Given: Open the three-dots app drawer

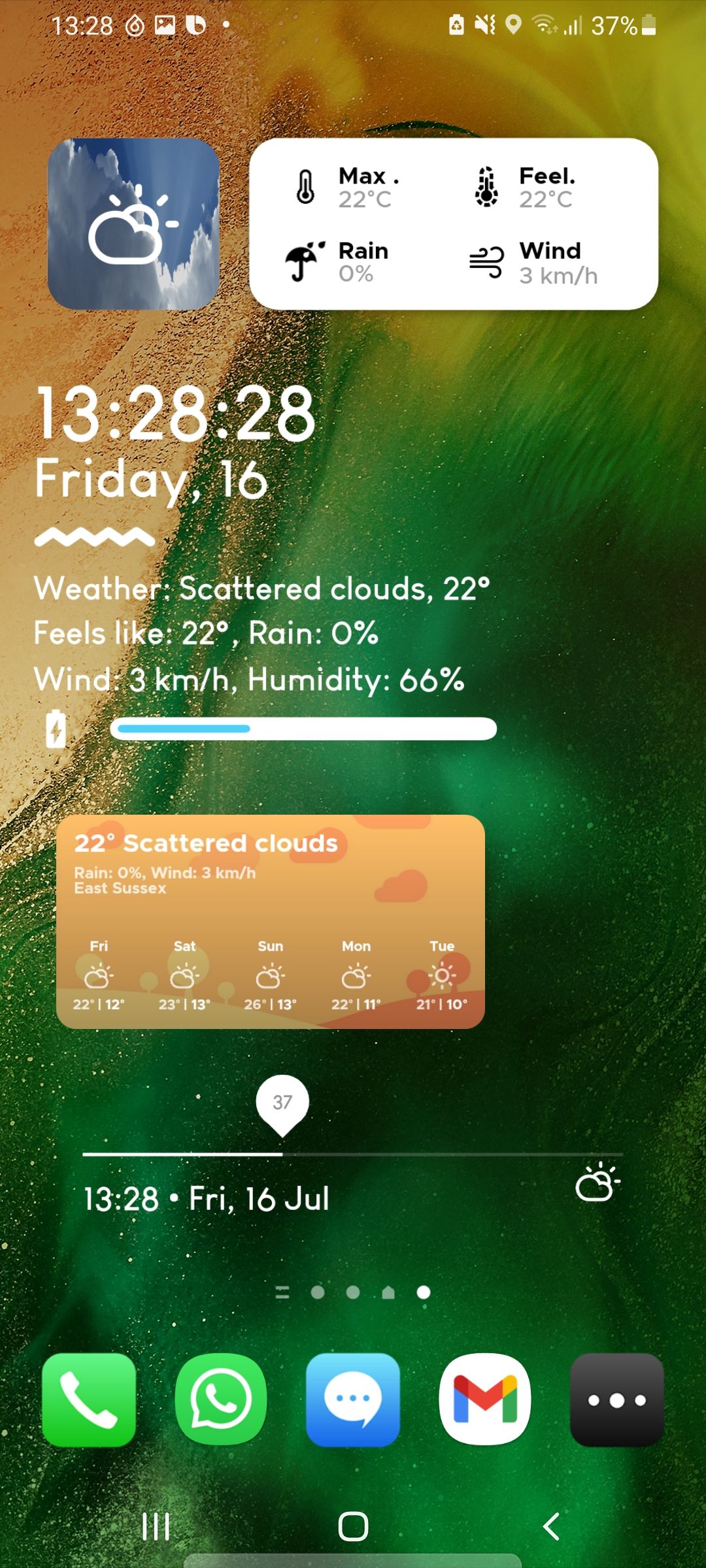Looking at the screenshot, I should click(617, 1399).
